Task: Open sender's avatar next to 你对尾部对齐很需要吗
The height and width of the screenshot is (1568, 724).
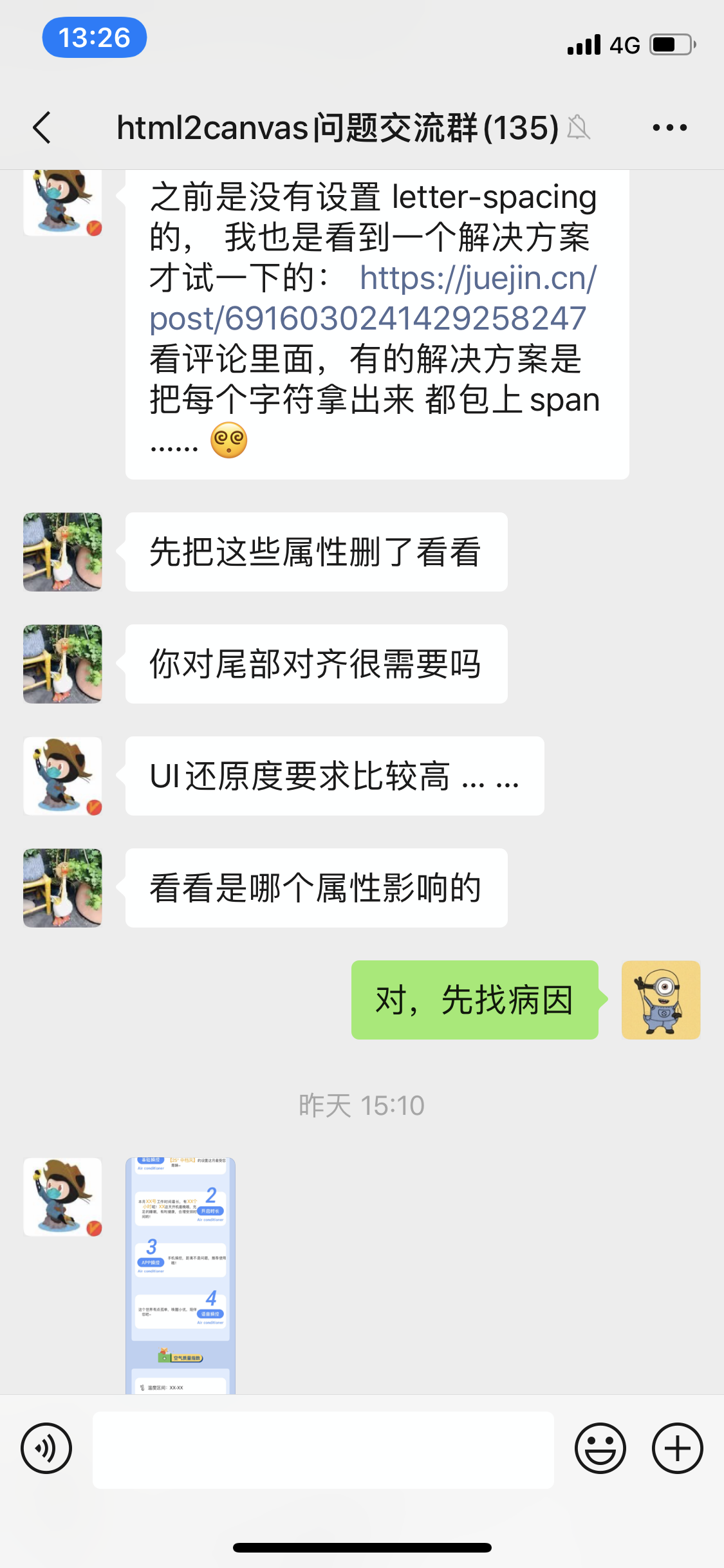Action: tap(62, 664)
